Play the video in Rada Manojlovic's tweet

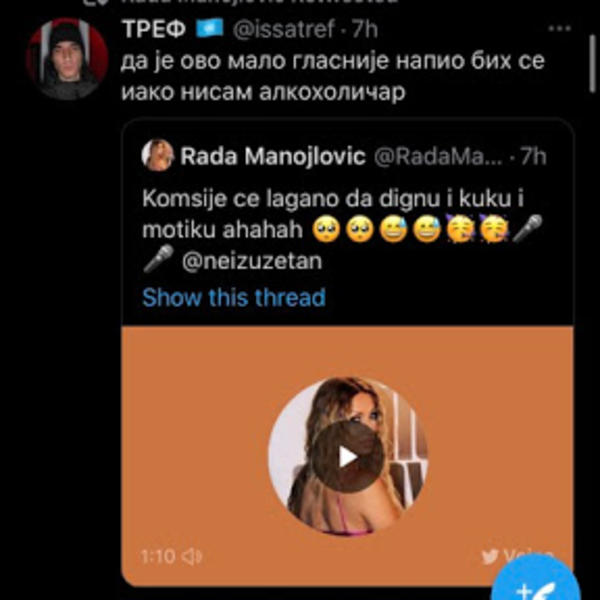point(347,456)
